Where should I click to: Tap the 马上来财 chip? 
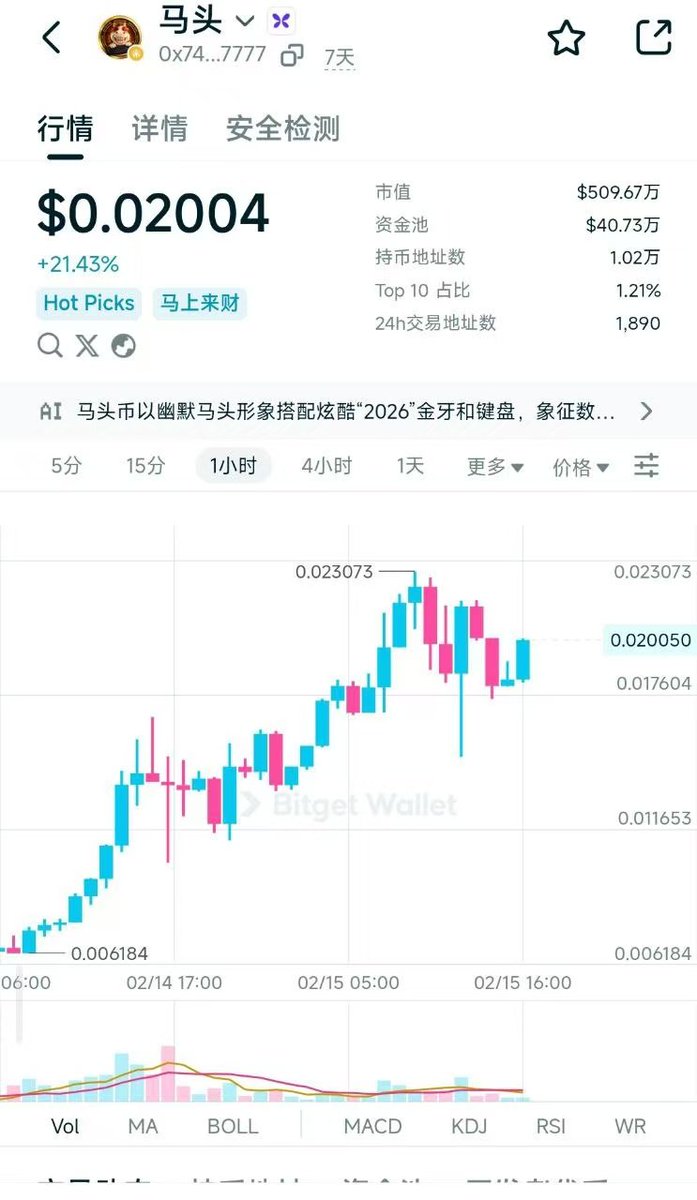(200, 303)
